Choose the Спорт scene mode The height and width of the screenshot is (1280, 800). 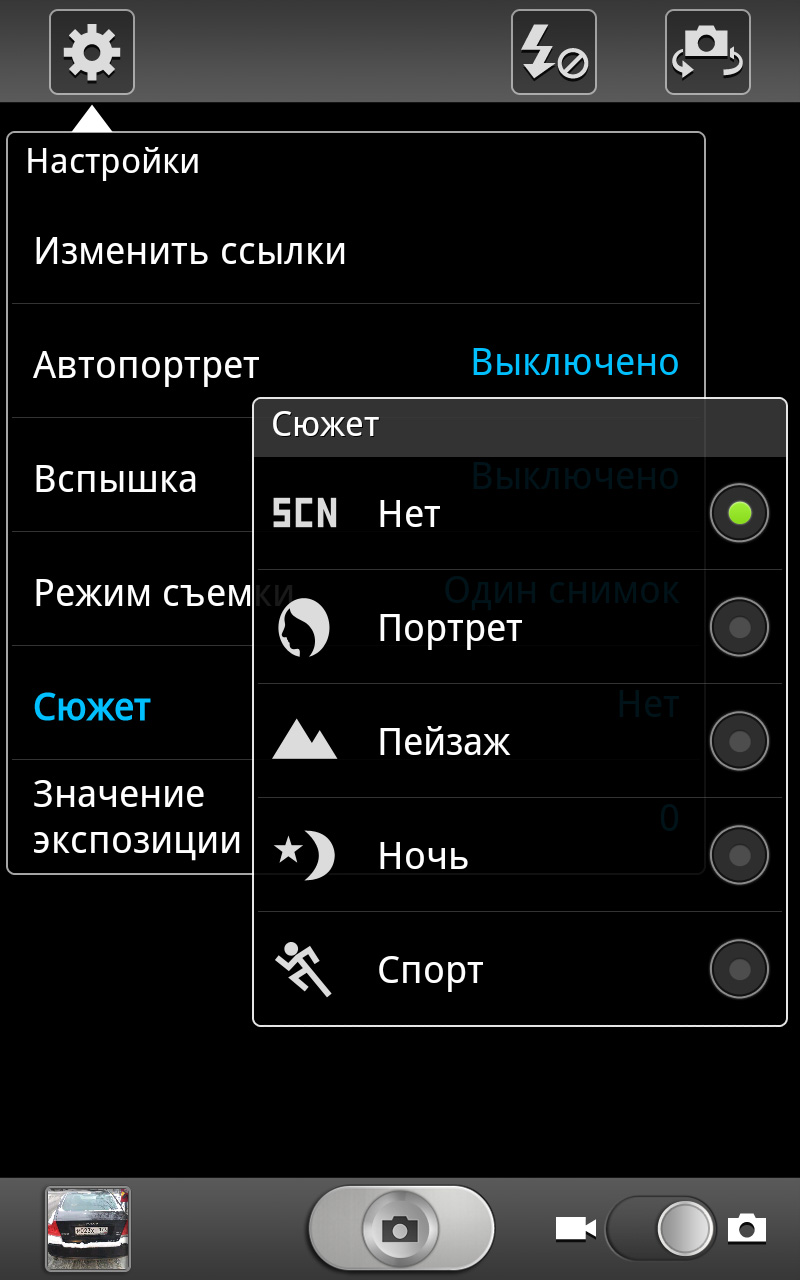tap(520, 970)
